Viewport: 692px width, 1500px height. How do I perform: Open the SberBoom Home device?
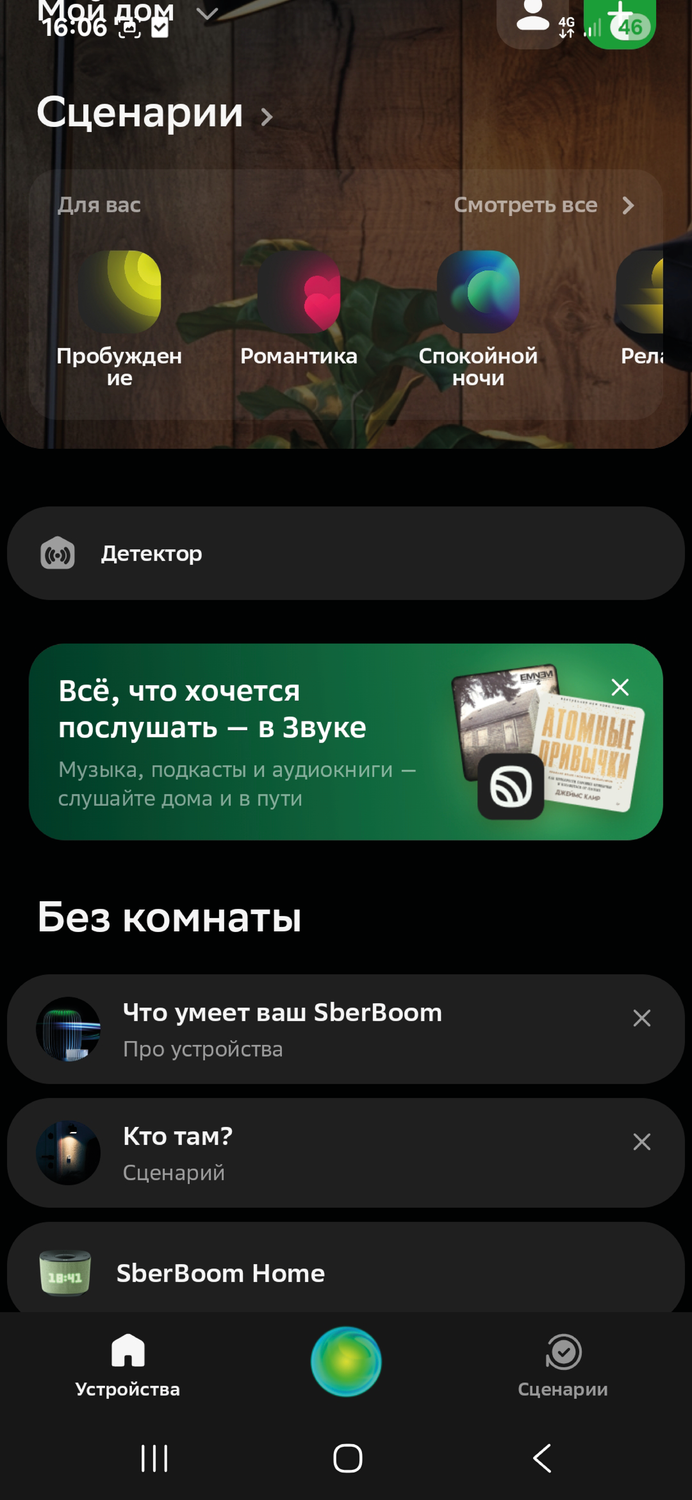[x=345, y=1272]
